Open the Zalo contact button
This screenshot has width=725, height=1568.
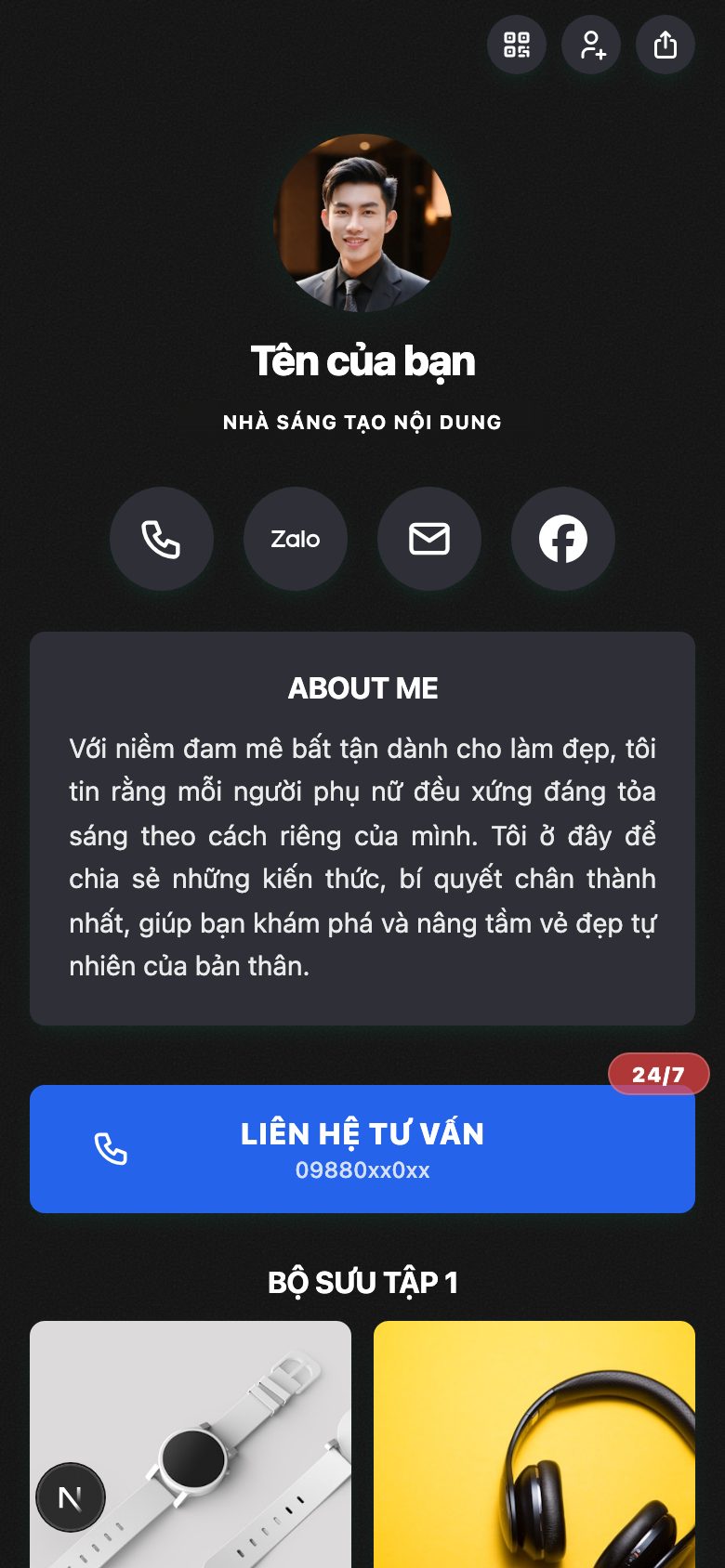(x=296, y=539)
